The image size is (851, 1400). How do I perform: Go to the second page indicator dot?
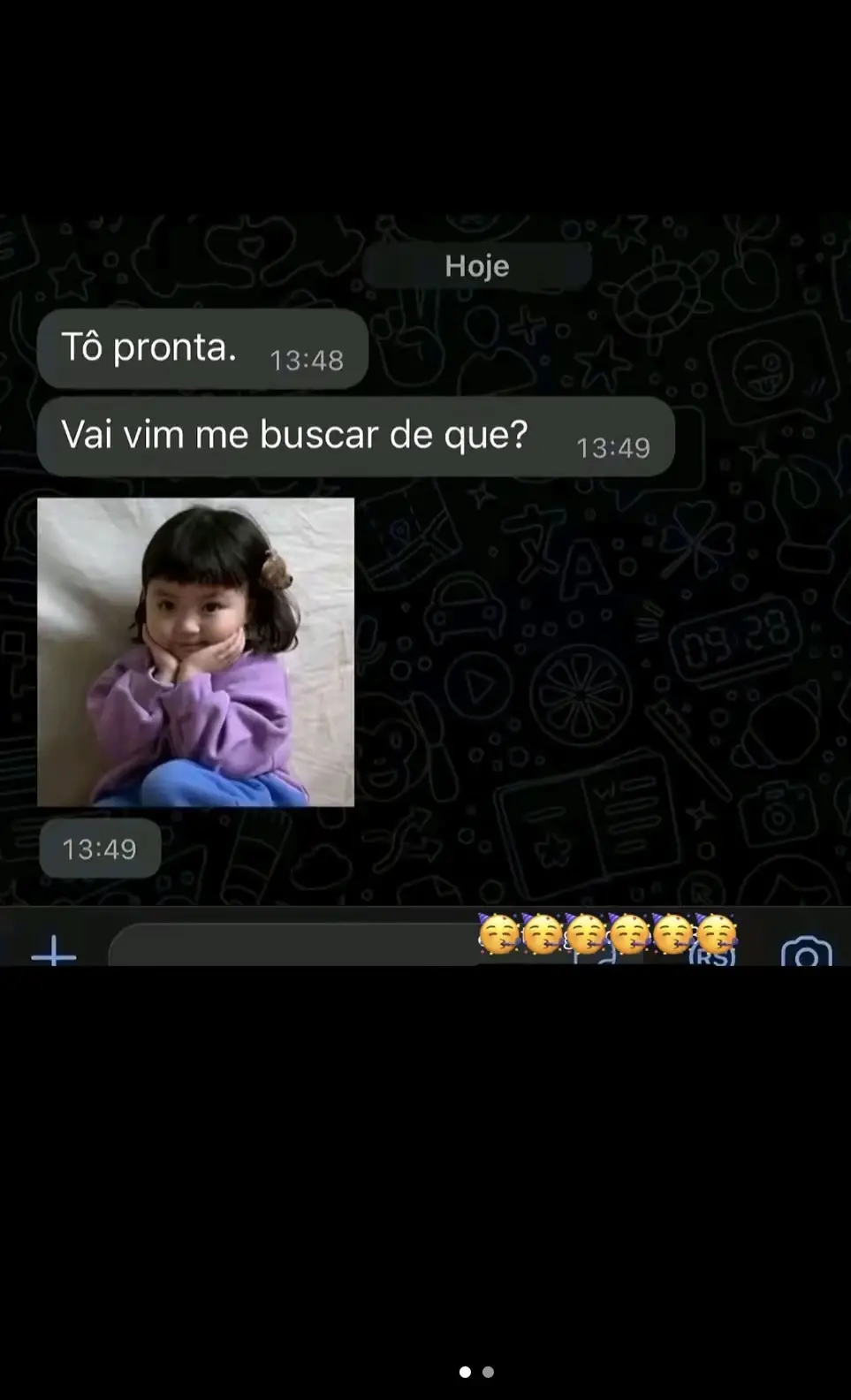[x=488, y=1372]
